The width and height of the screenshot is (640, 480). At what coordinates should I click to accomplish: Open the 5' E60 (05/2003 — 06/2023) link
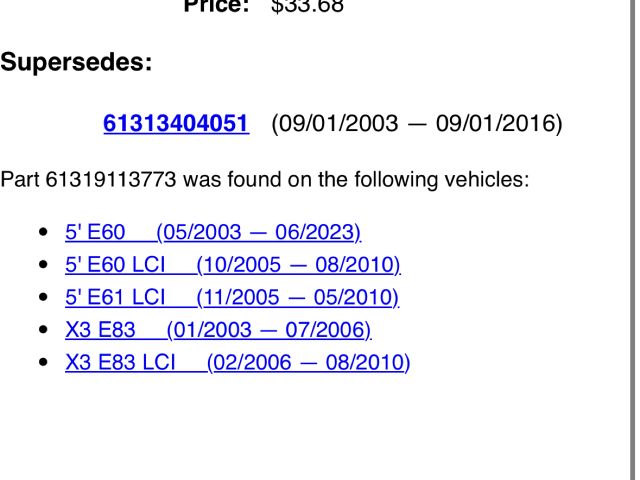coord(212,233)
